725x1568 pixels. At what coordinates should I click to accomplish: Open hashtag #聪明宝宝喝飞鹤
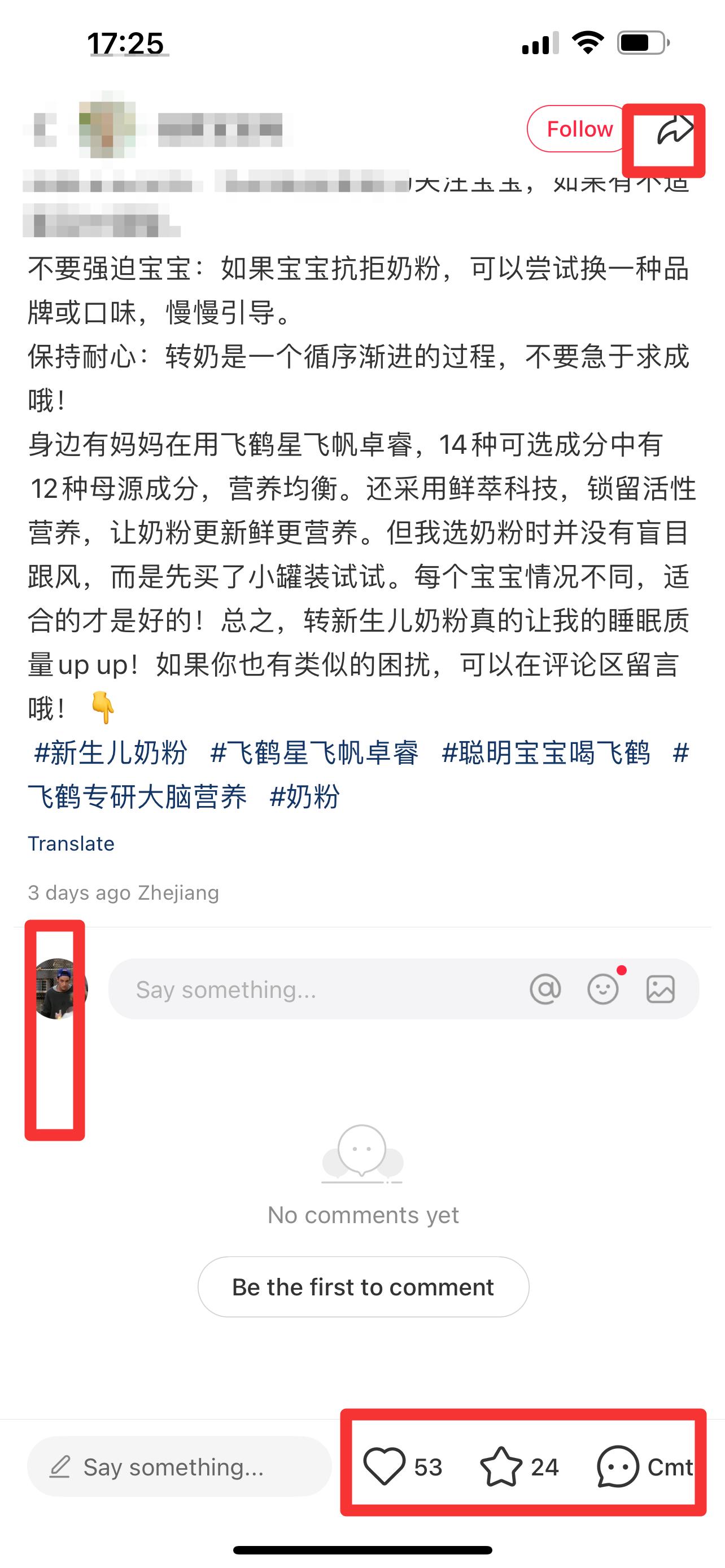tap(546, 753)
